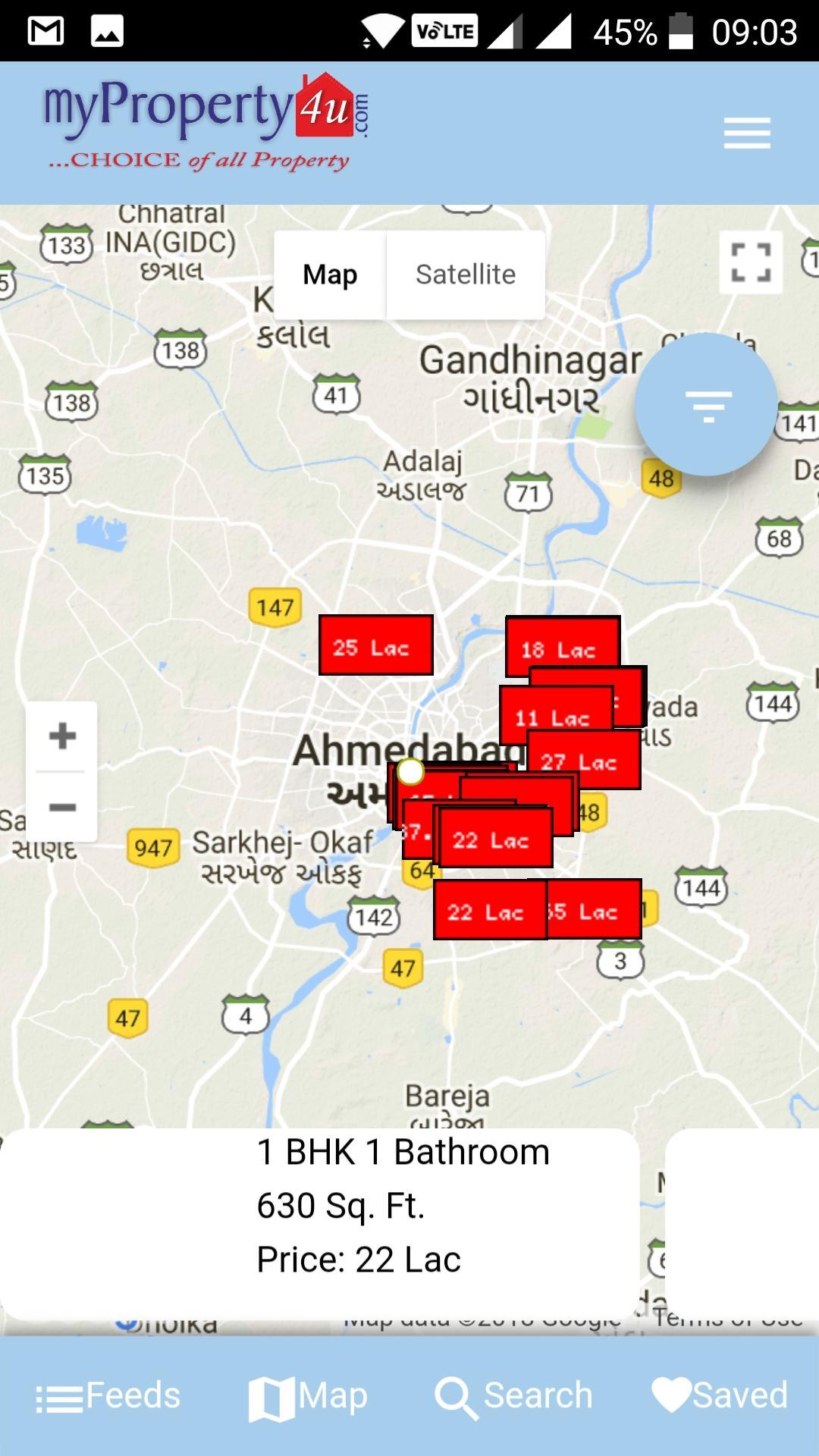Go to the Feeds tab
Image resolution: width=819 pixels, height=1456 pixels.
108,1395
